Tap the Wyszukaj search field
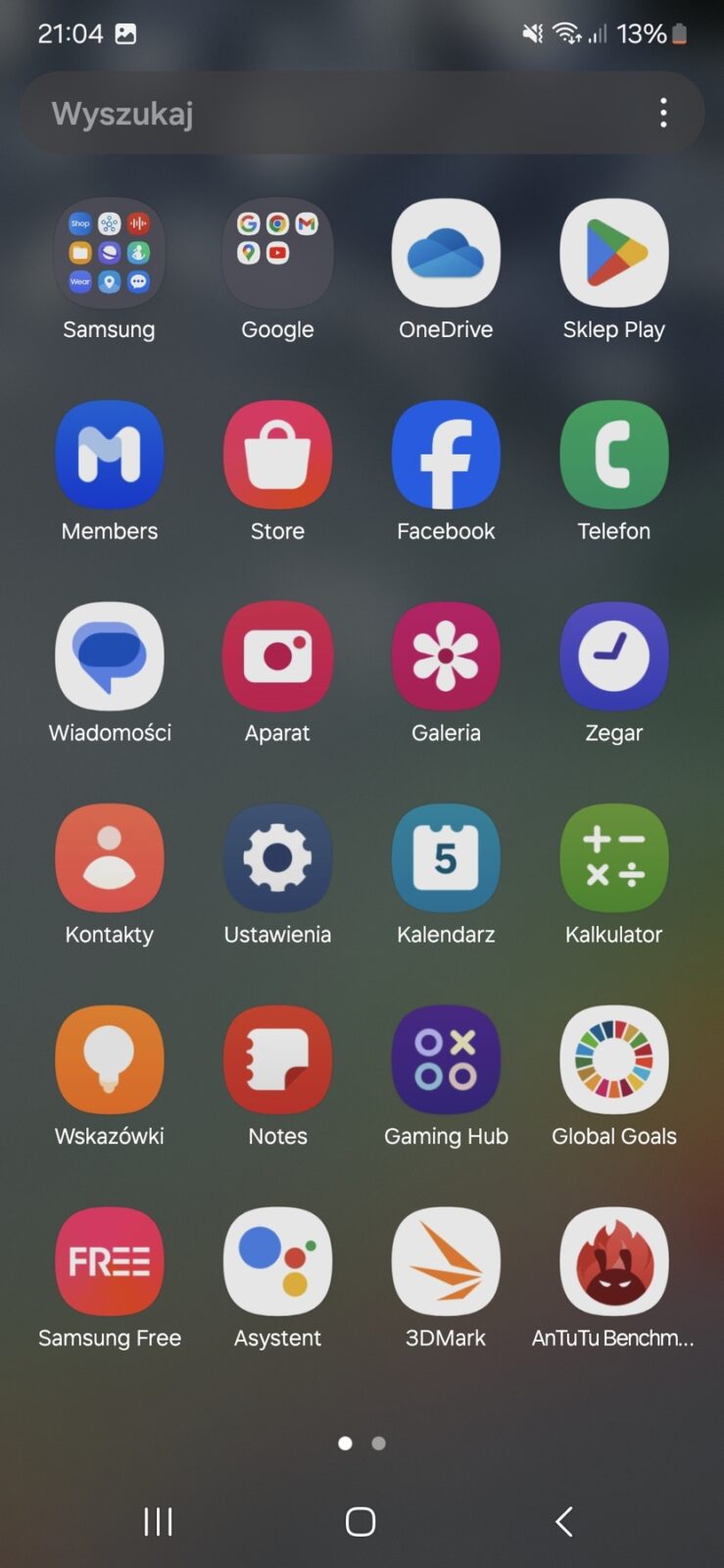The image size is (724, 1568). pyautogui.click(x=333, y=114)
